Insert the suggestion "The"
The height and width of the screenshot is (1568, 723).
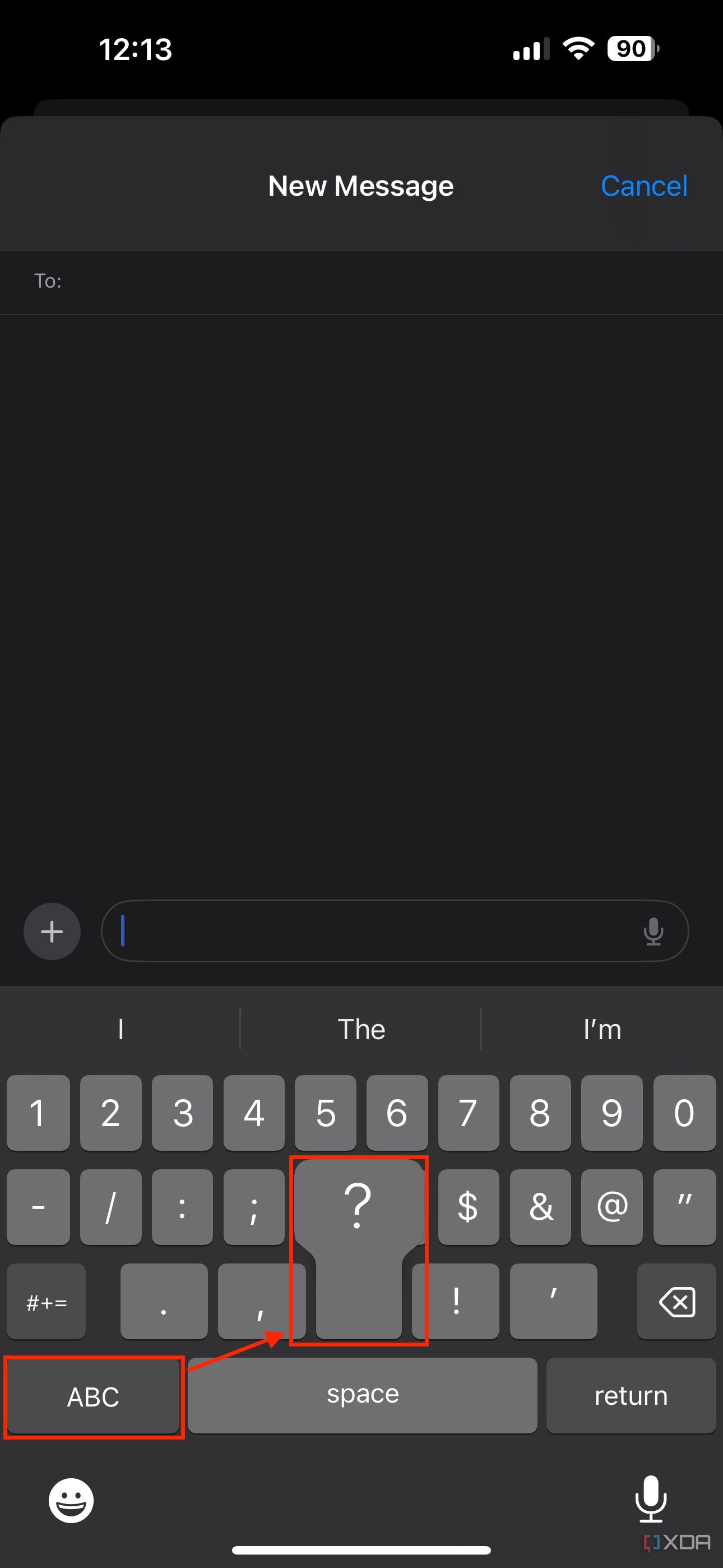361,1029
